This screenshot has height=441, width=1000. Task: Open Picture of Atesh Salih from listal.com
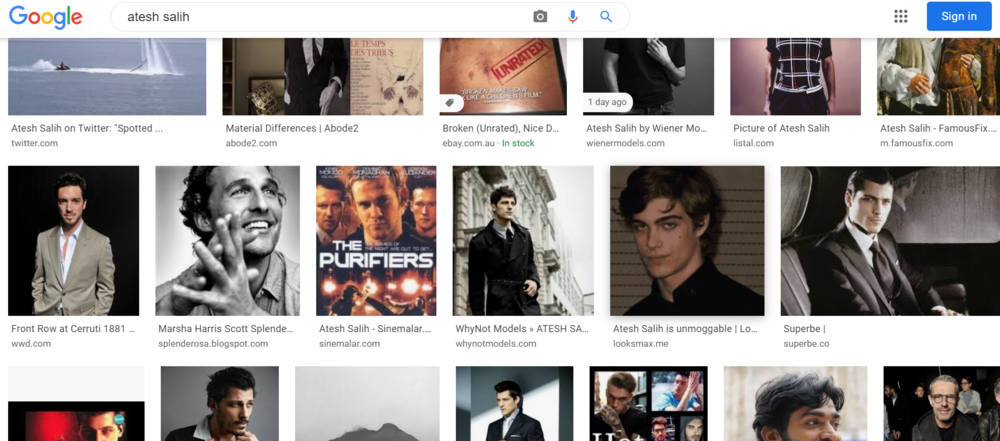pyautogui.click(x=796, y=77)
